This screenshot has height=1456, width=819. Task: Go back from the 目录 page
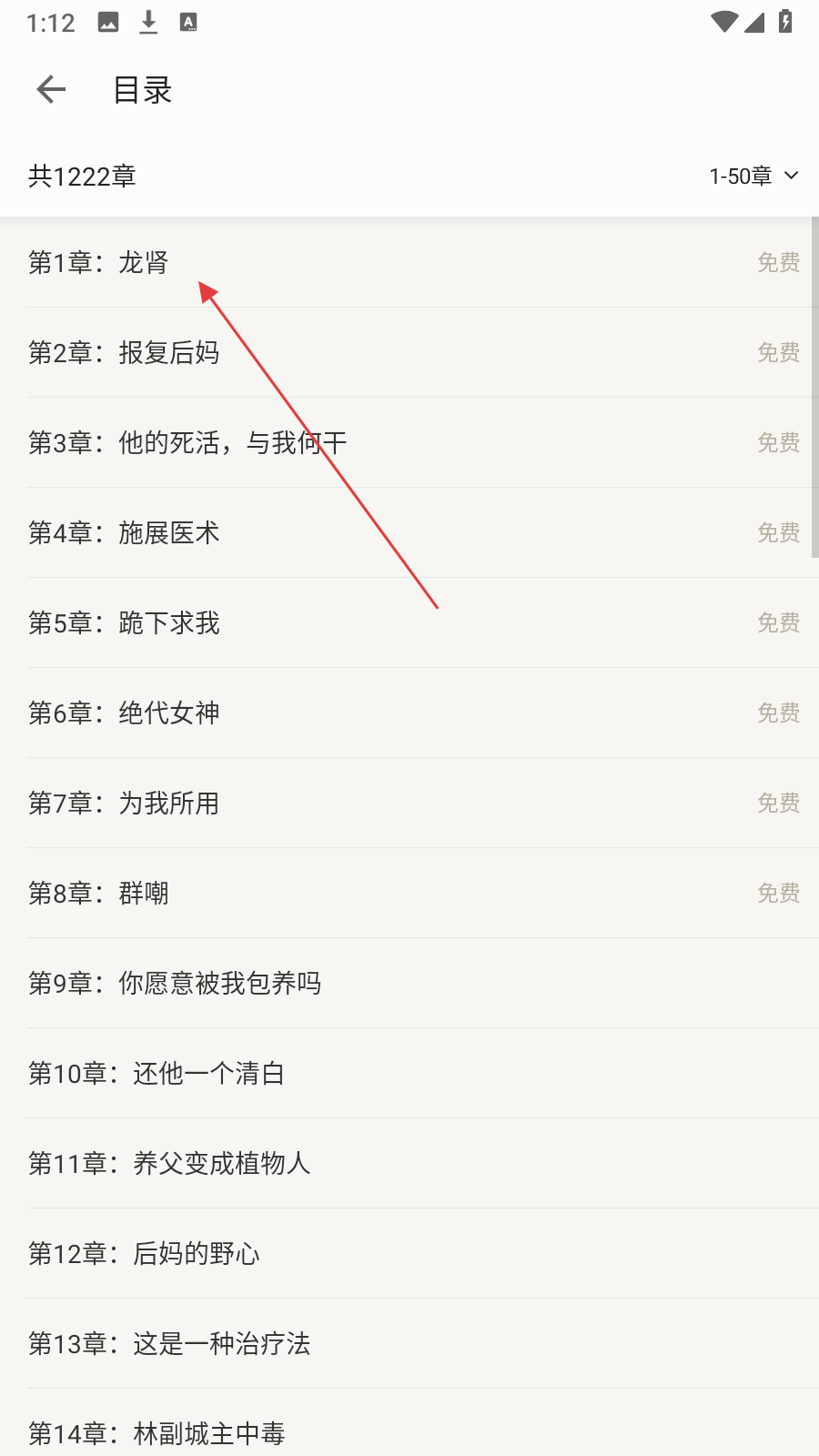(51, 89)
